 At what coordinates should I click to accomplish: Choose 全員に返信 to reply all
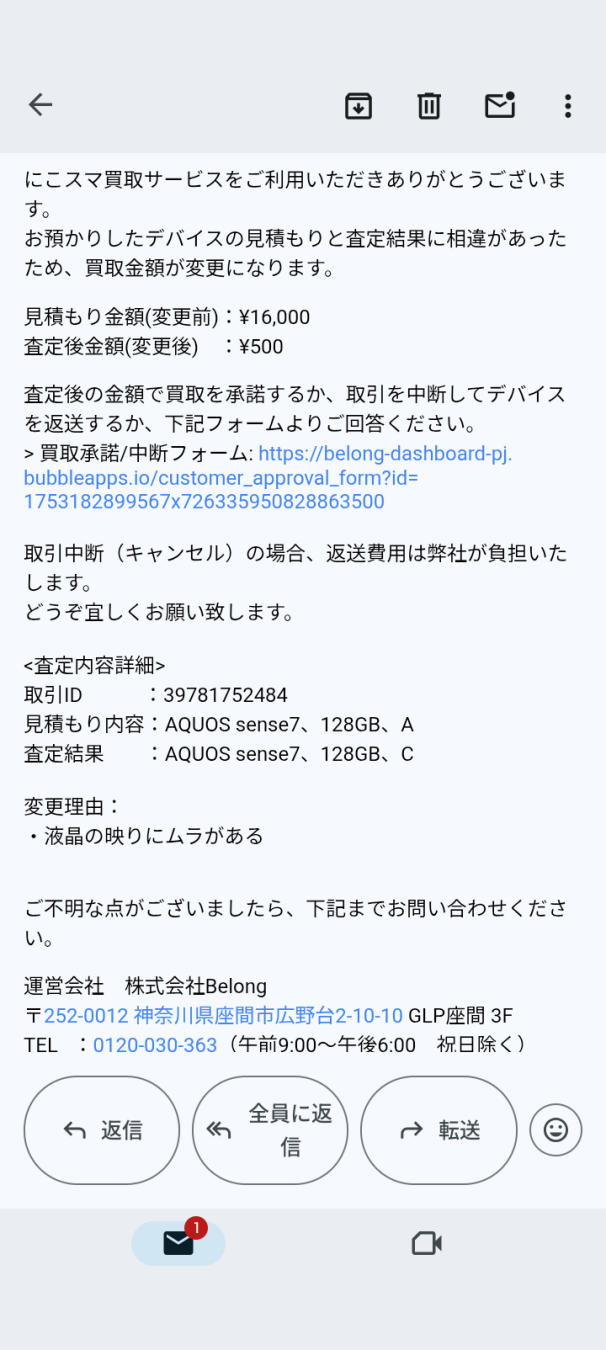pyautogui.click(x=270, y=1130)
